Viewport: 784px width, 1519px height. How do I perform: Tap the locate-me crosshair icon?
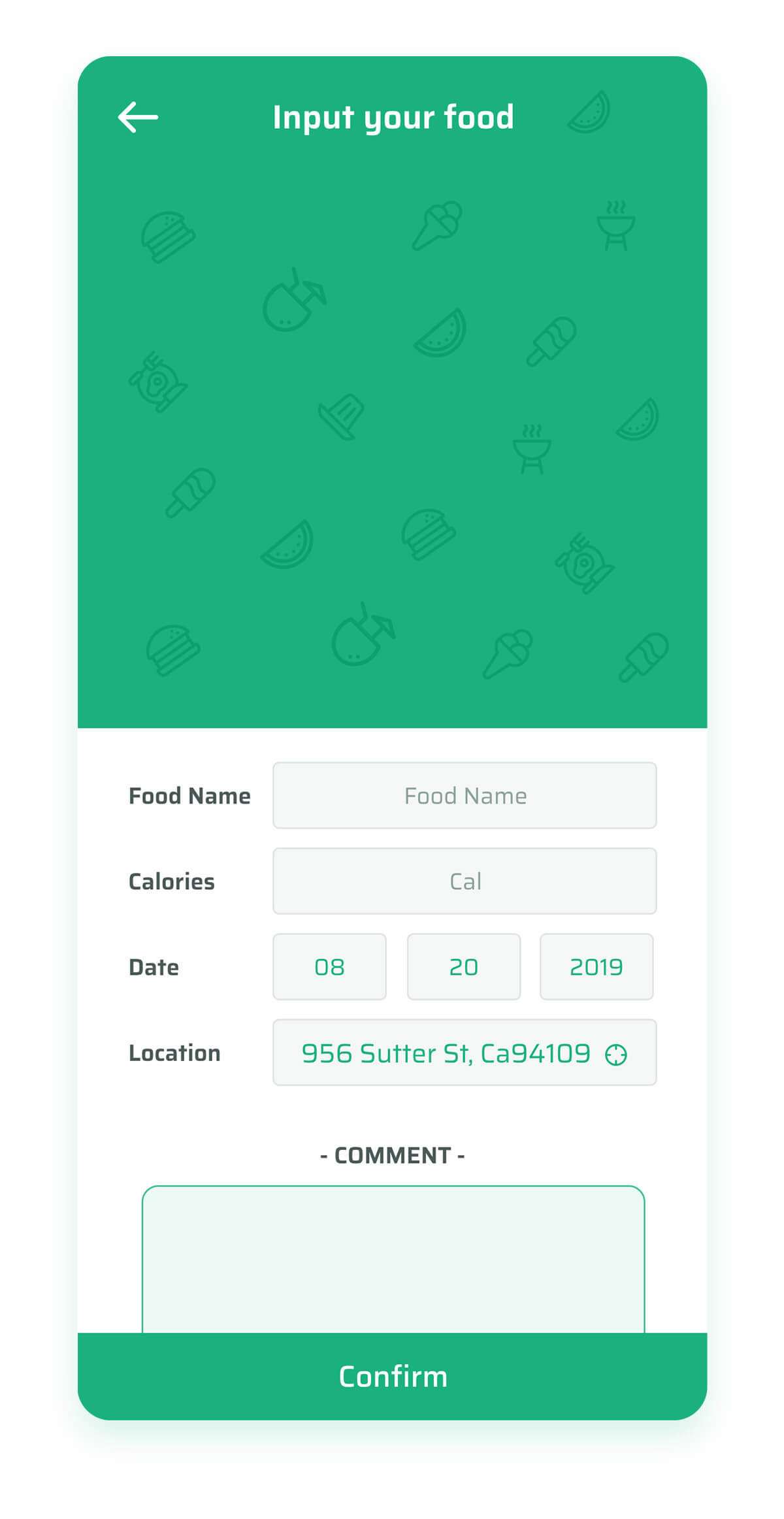click(x=615, y=1054)
